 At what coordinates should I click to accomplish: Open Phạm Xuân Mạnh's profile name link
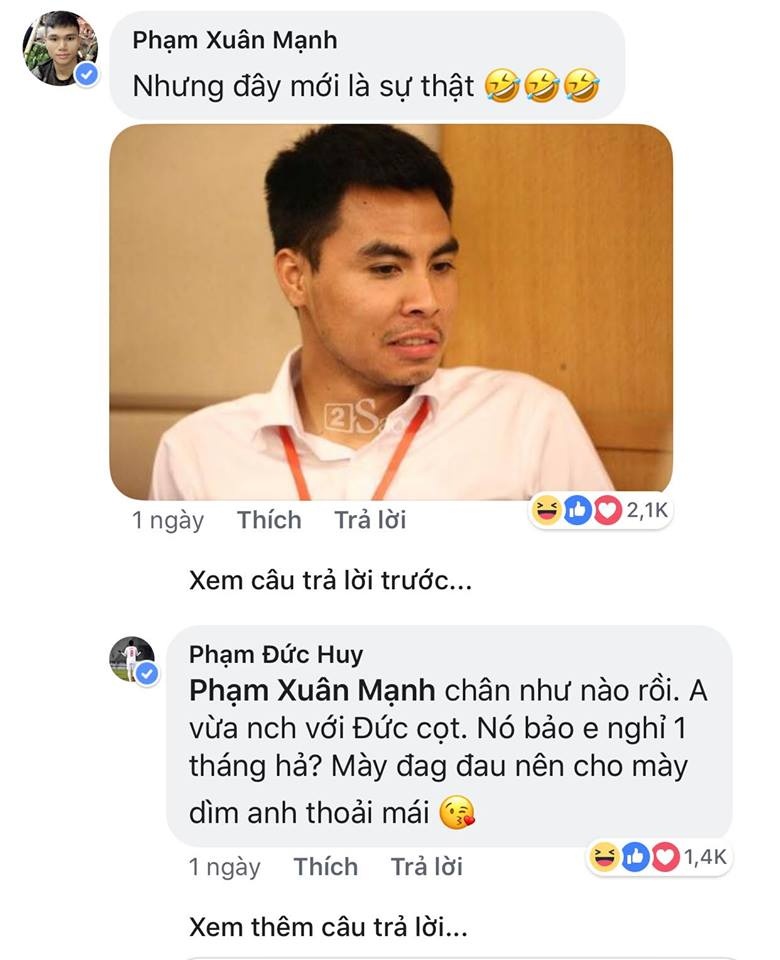pos(234,40)
